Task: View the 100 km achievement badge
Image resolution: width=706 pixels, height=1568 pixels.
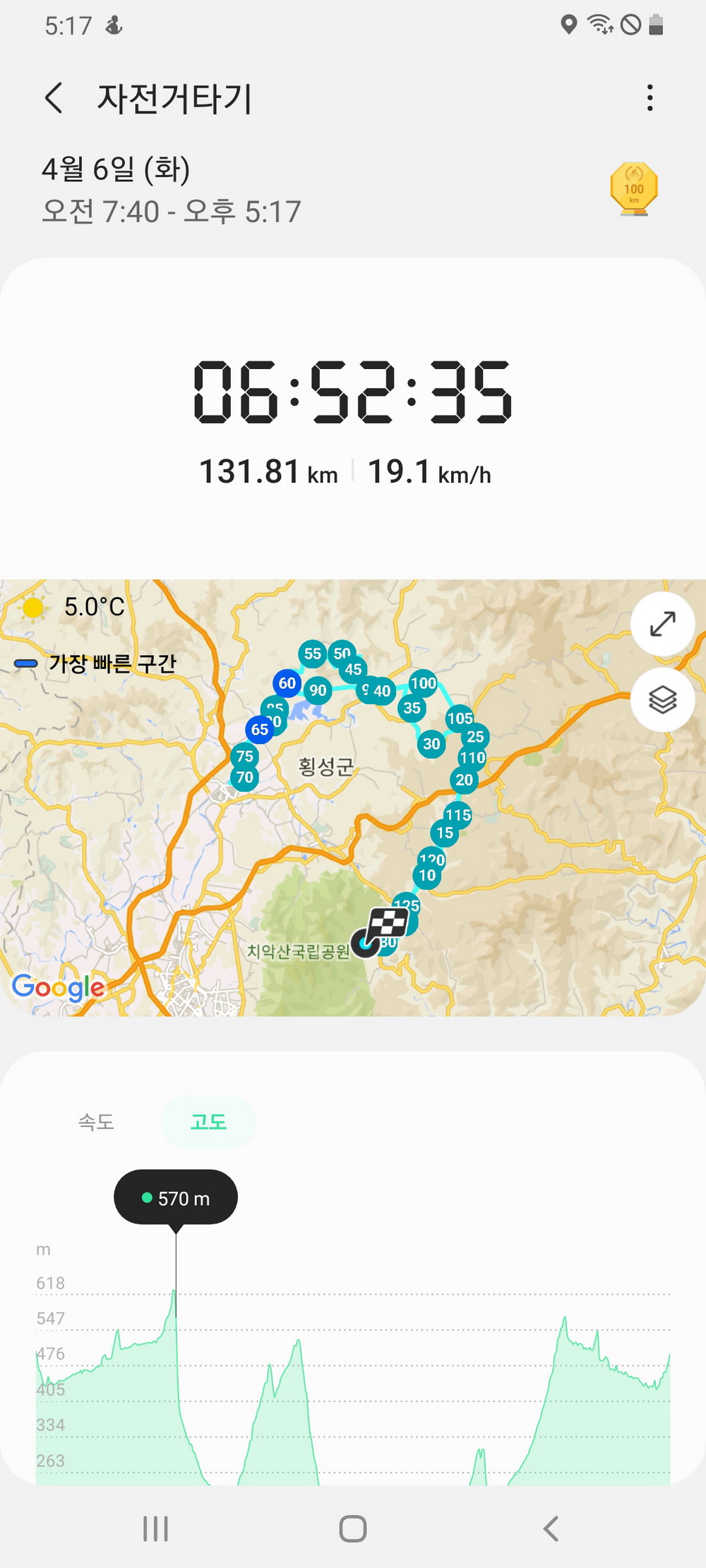Action: (x=634, y=189)
